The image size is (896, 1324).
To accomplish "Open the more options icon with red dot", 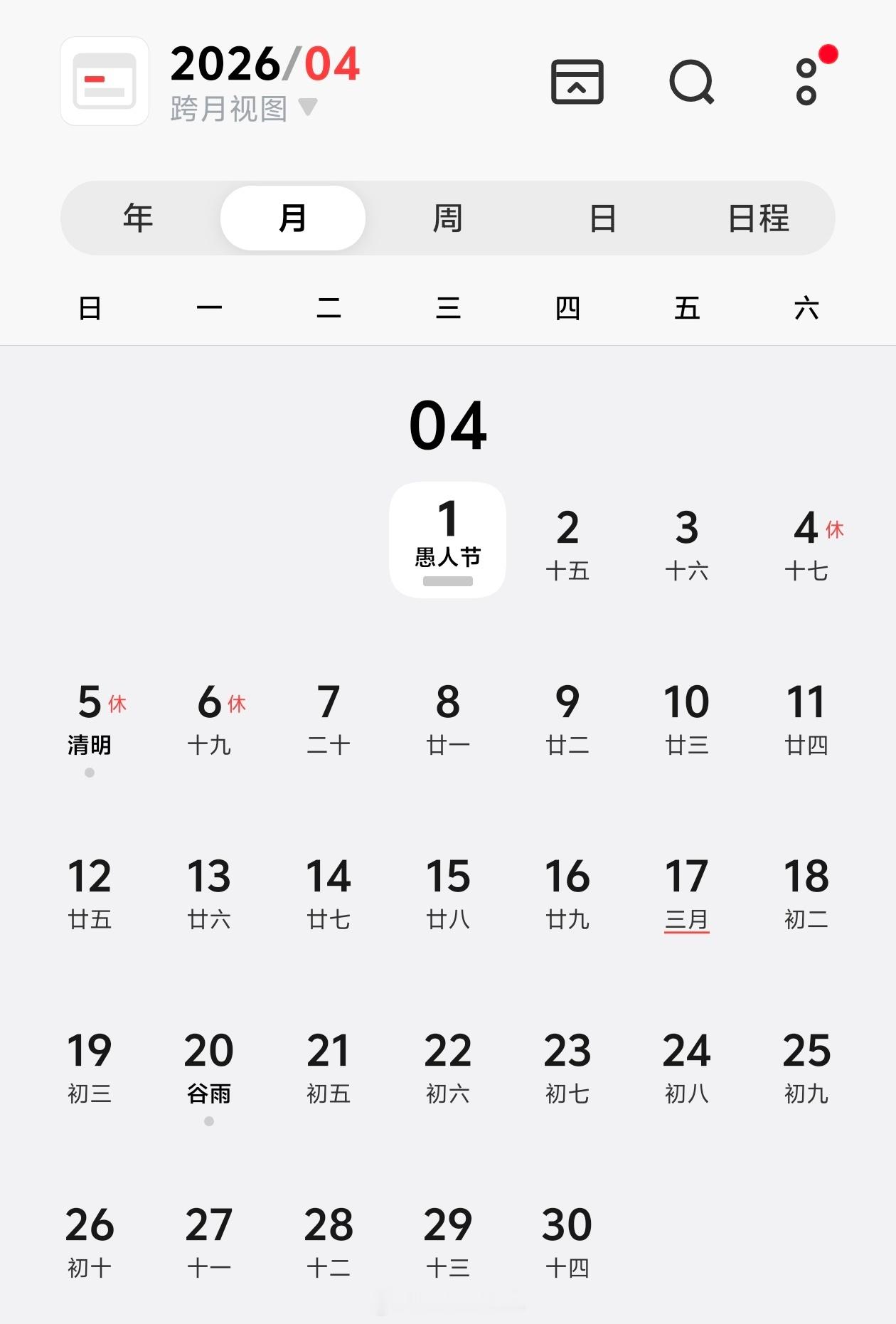I will 804,80.
